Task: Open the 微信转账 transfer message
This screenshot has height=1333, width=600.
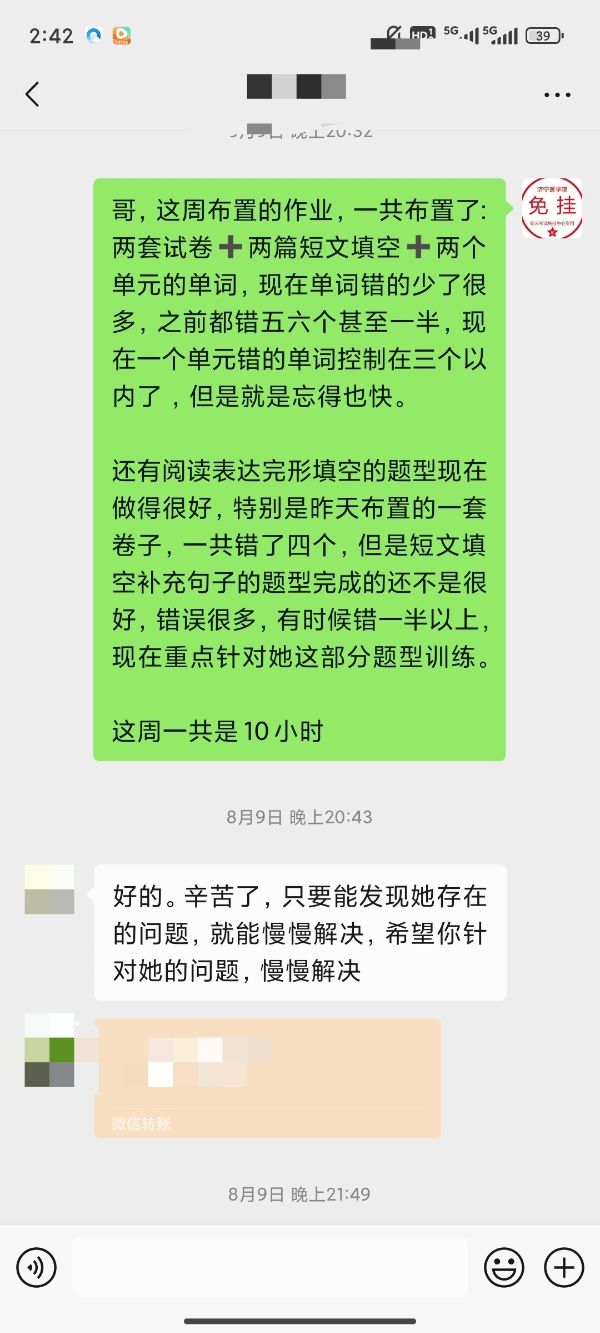Action: click(267, 1077)
